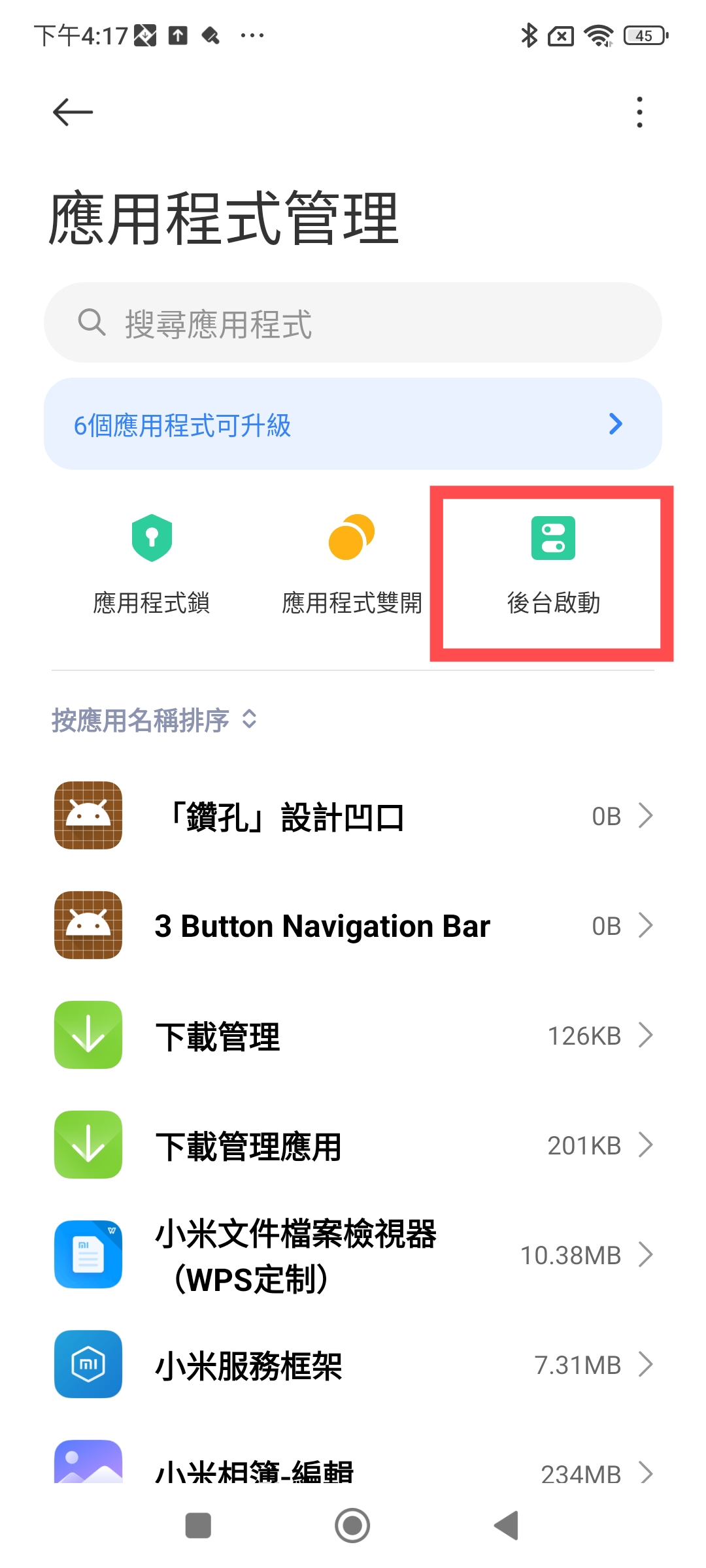Open the 「鑽孔」設計凹口 app row
Viewport: 706px width, 1568px height.
[353, 816]
